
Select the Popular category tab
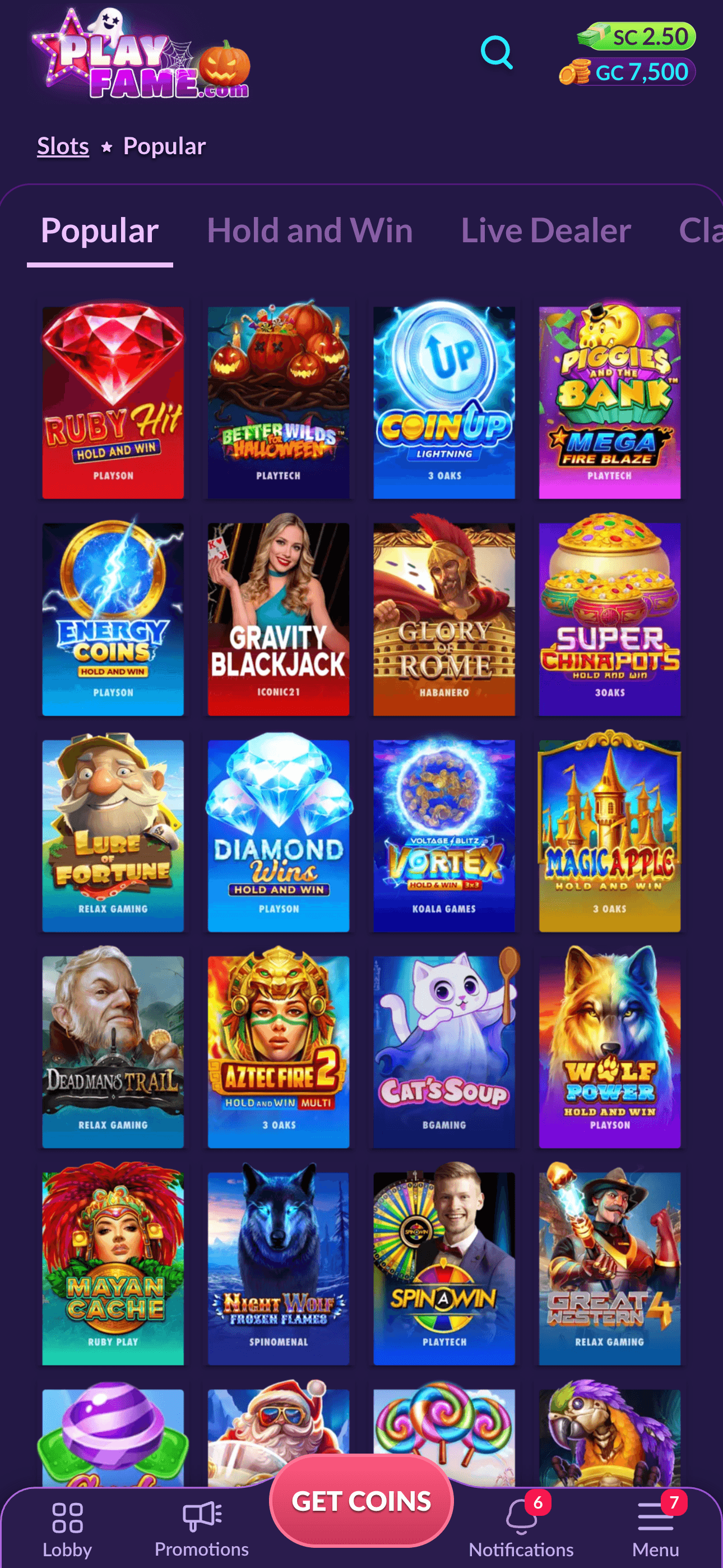pyautogui.click(x=100, y=231)
